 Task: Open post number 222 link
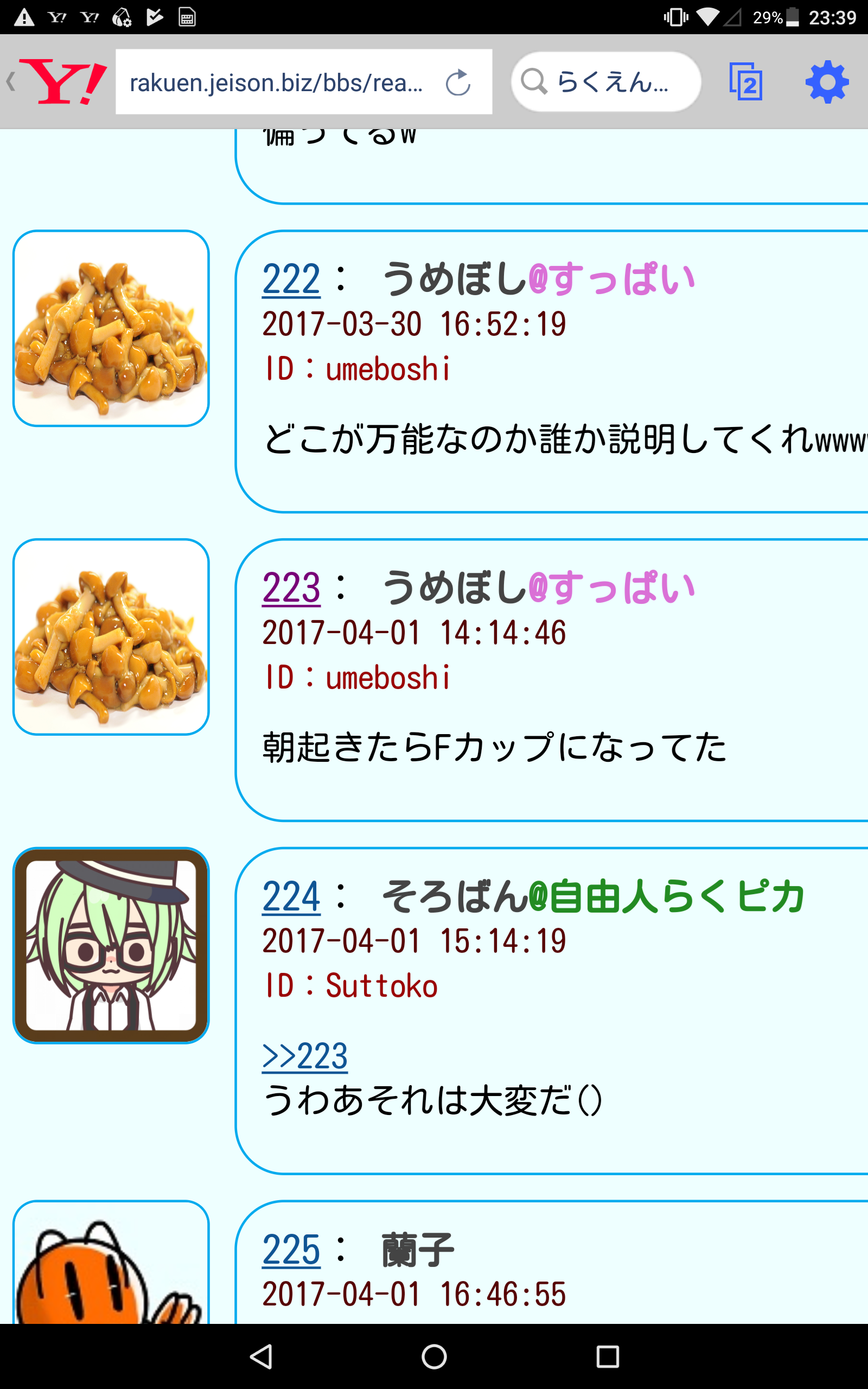[x=291, y=279]
